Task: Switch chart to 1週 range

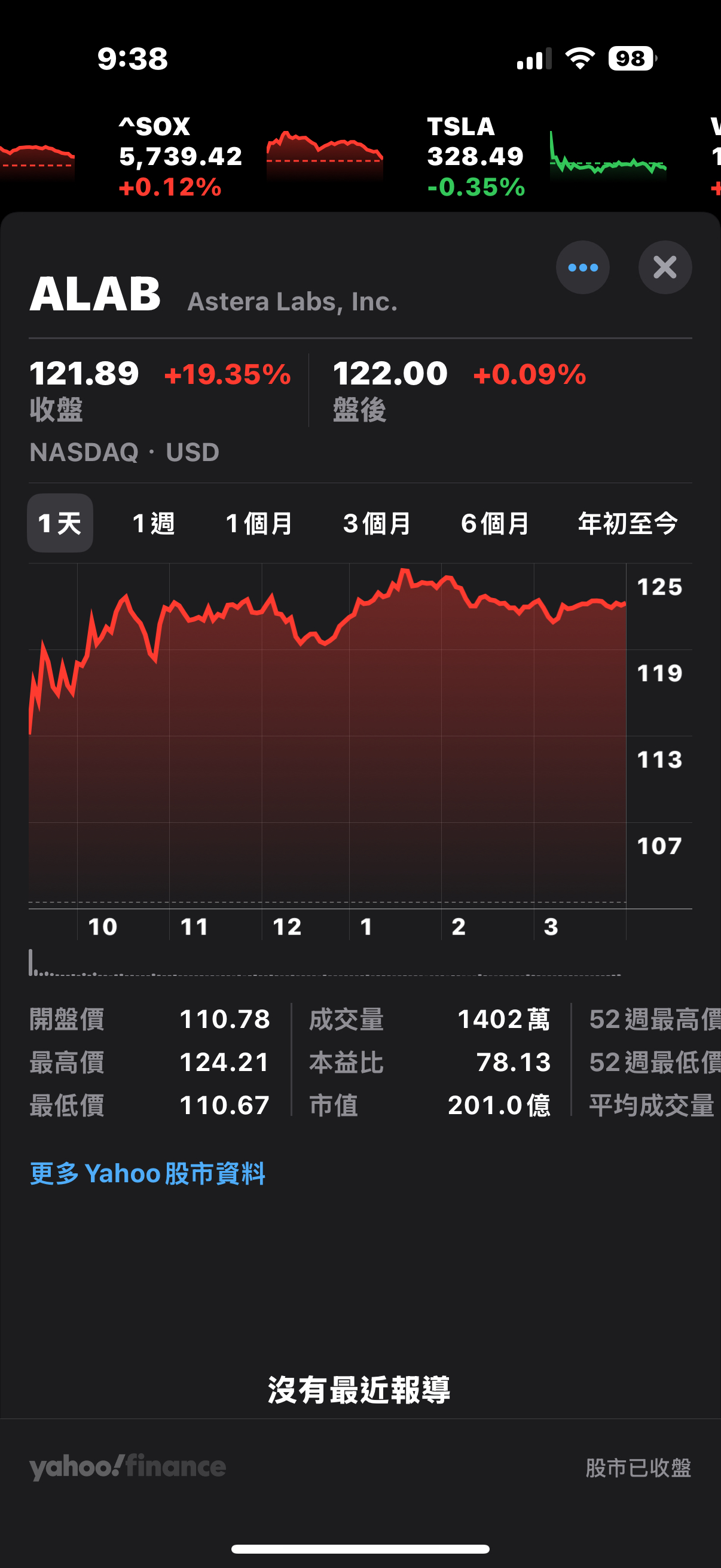Action: (154, 523)
